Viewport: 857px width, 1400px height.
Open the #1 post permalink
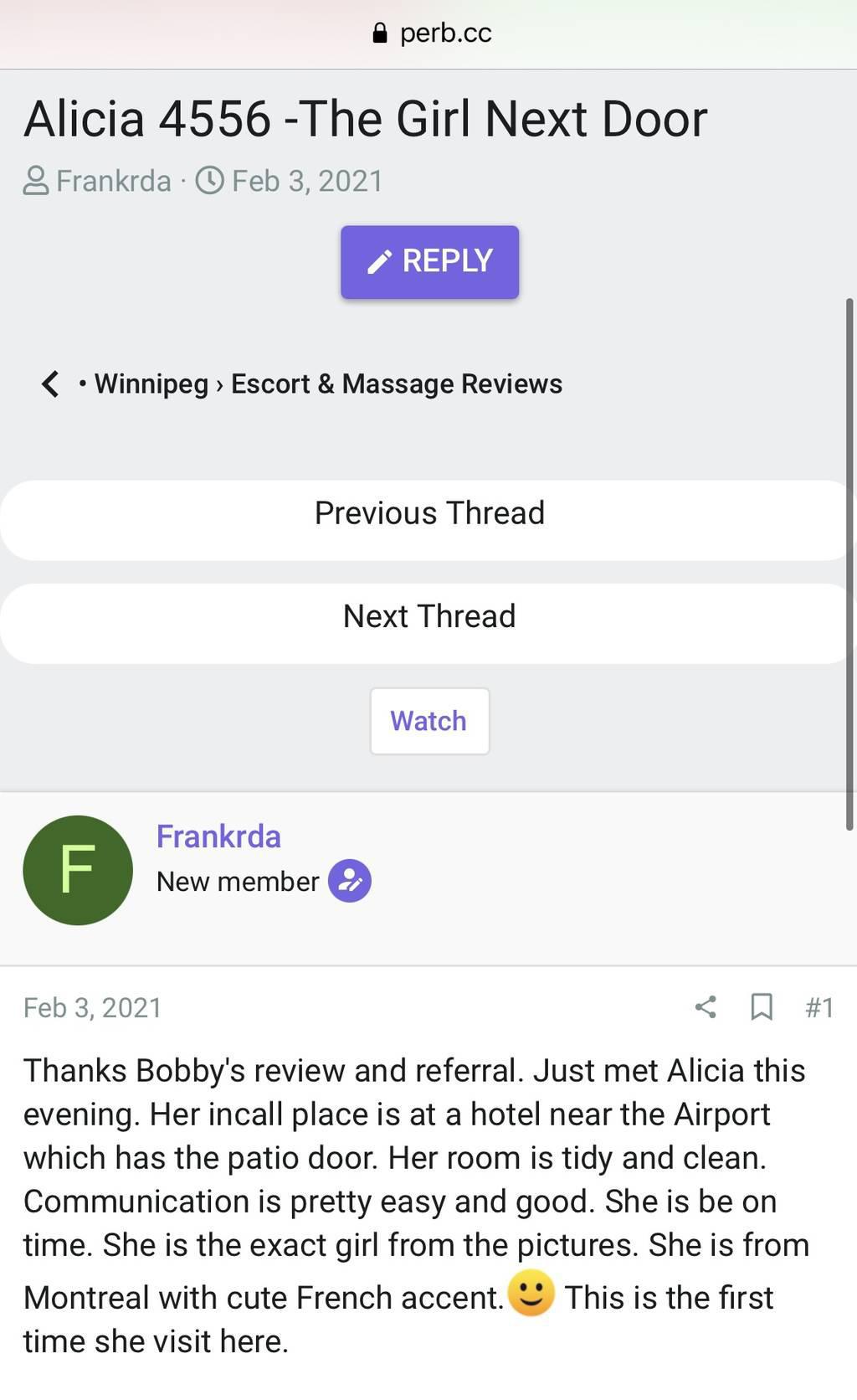[819, 1006]
